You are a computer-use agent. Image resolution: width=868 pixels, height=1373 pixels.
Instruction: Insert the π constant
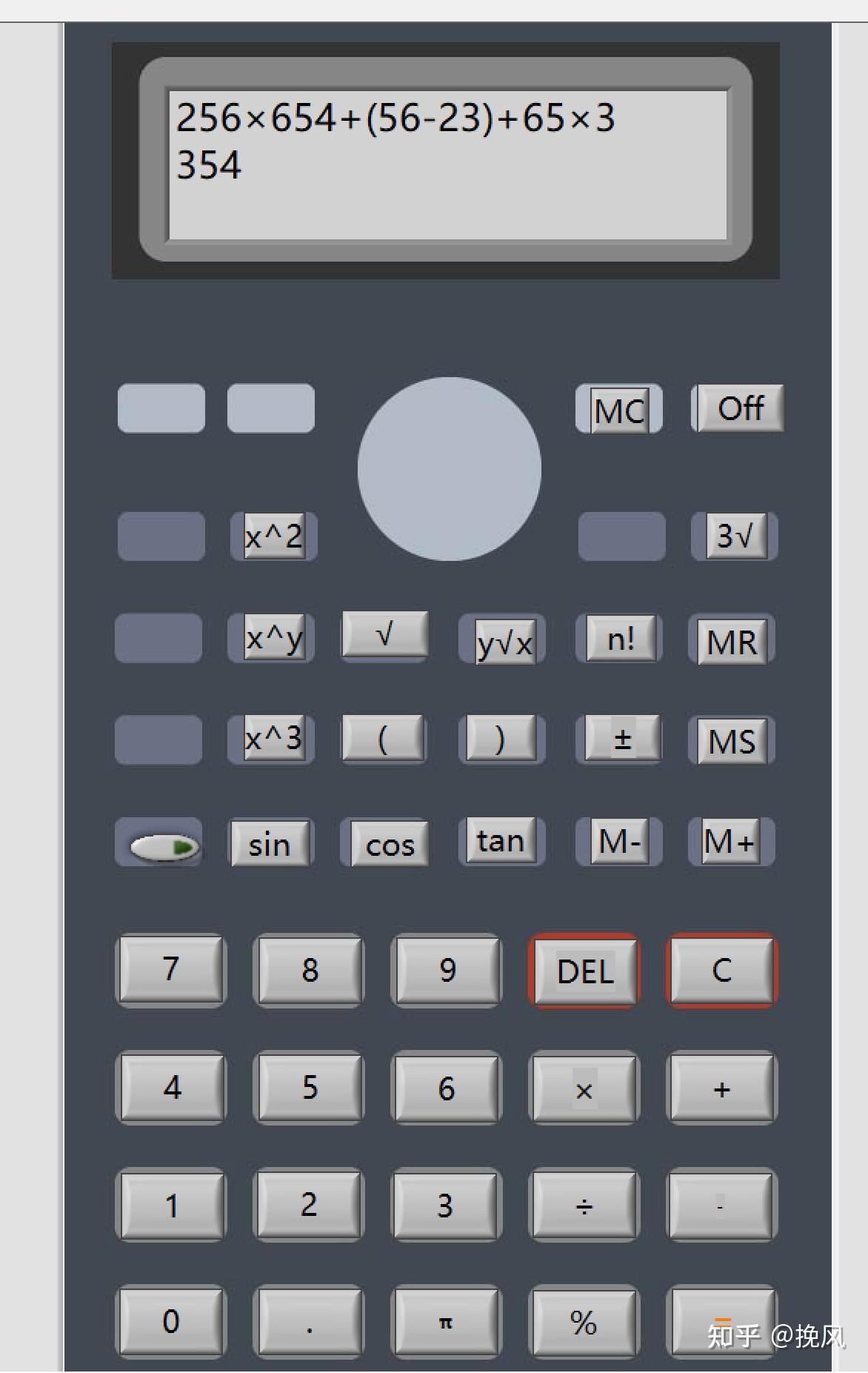point(446,1323)
